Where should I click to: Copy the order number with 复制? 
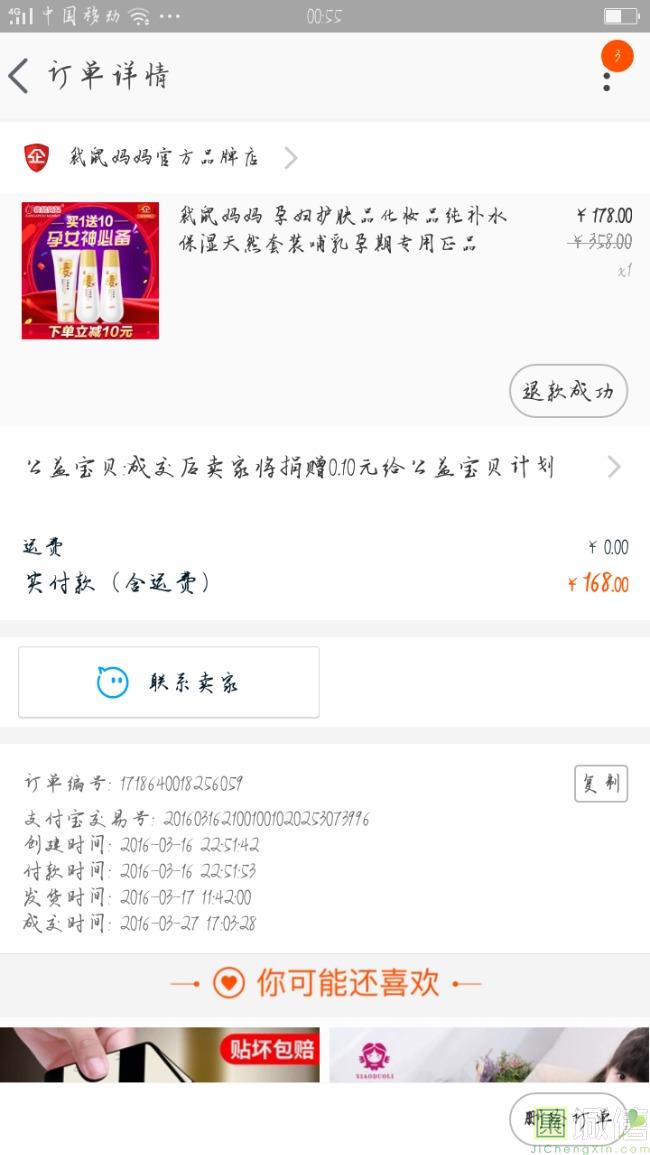coord(600,784)
